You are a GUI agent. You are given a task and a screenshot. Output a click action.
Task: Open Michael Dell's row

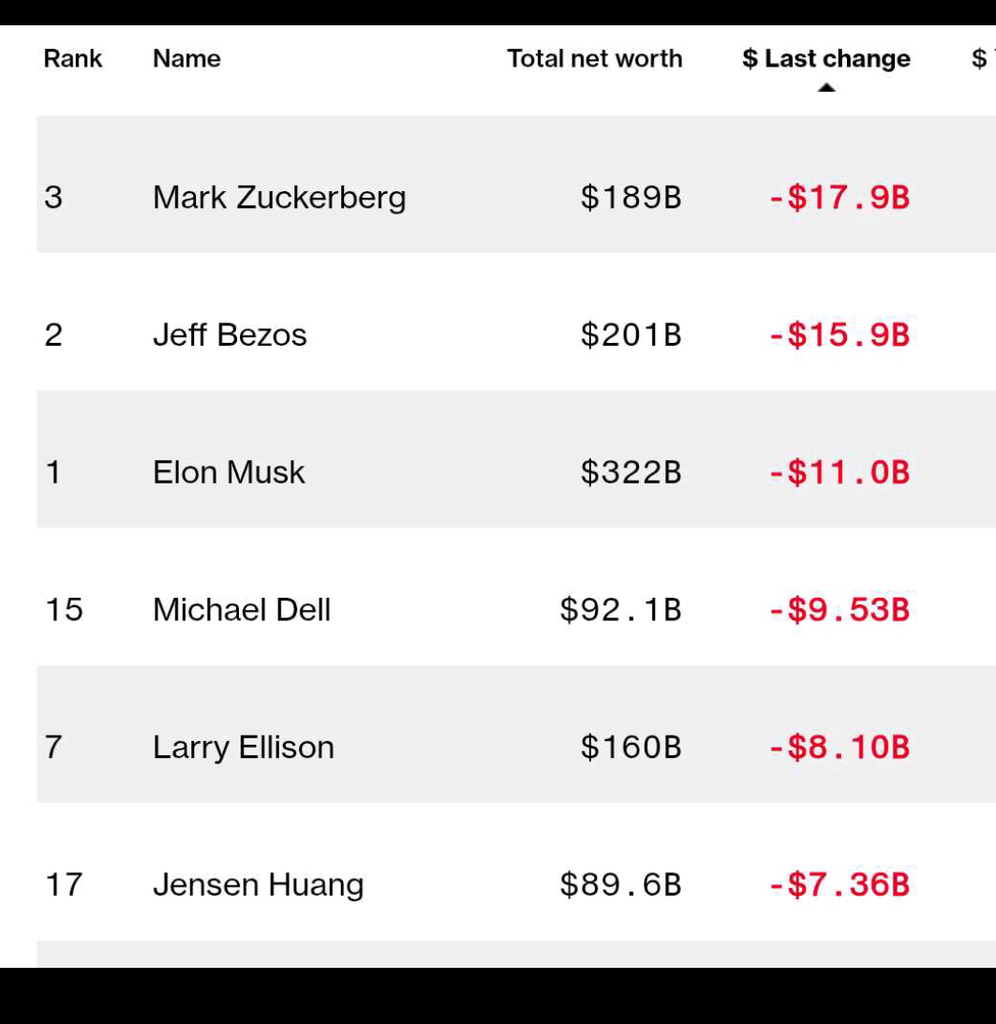tap(241, 609)
